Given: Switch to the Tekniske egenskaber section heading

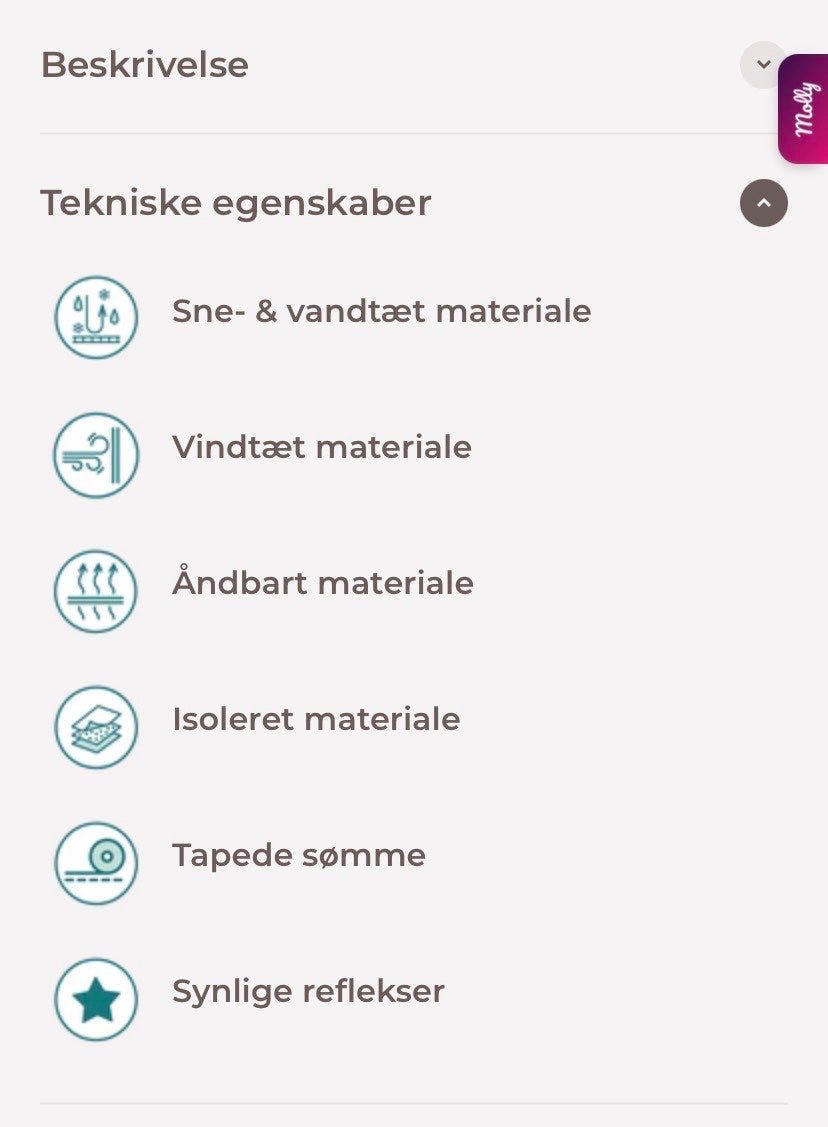Looking at the screenshot, I should [236, 202].
